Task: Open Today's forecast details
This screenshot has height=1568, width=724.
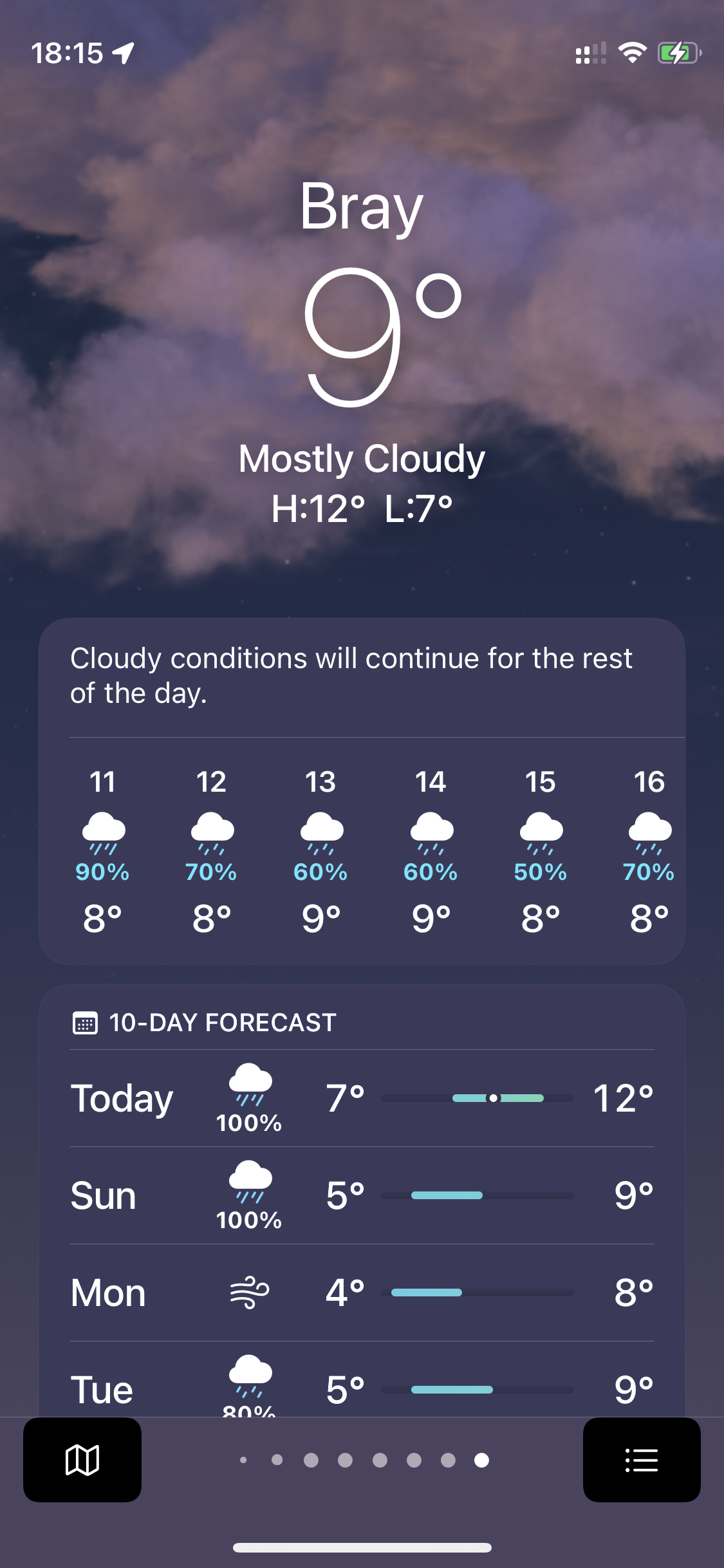Action: click(362, 1098)
